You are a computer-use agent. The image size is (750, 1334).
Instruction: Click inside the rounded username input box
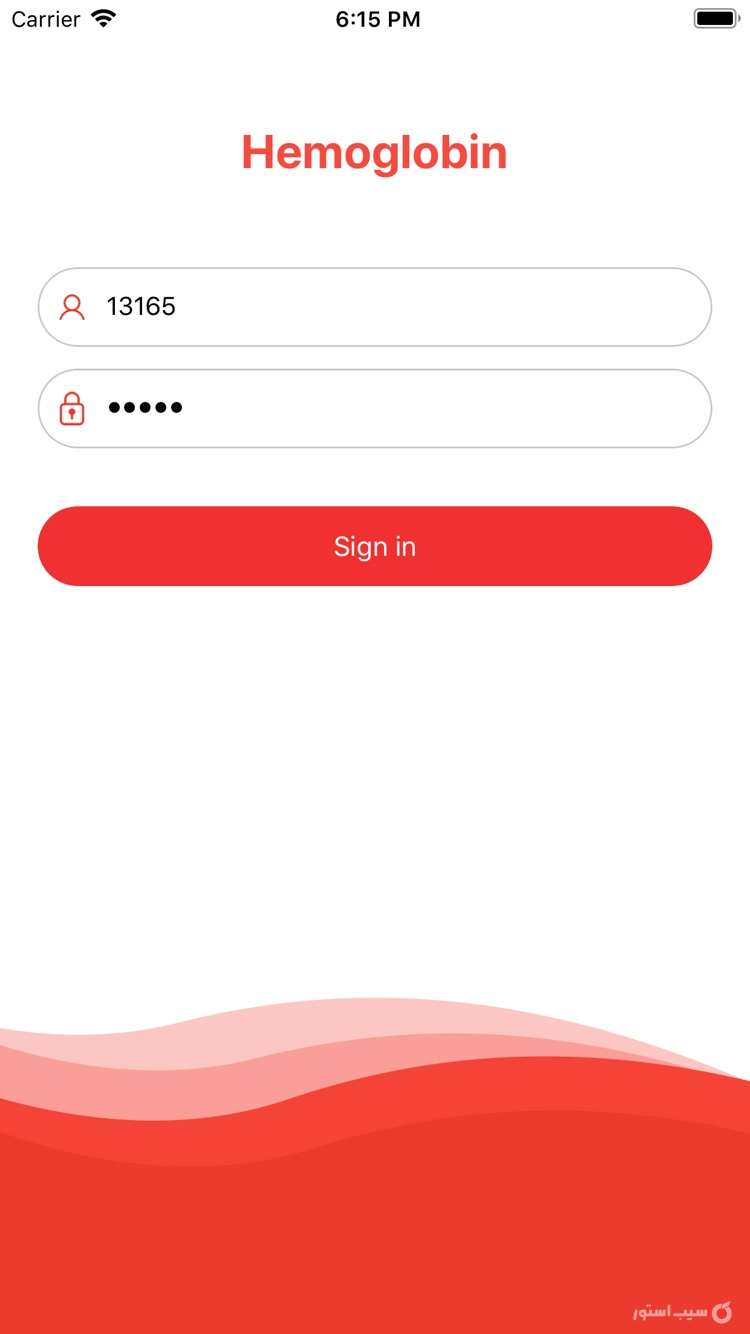375,307
